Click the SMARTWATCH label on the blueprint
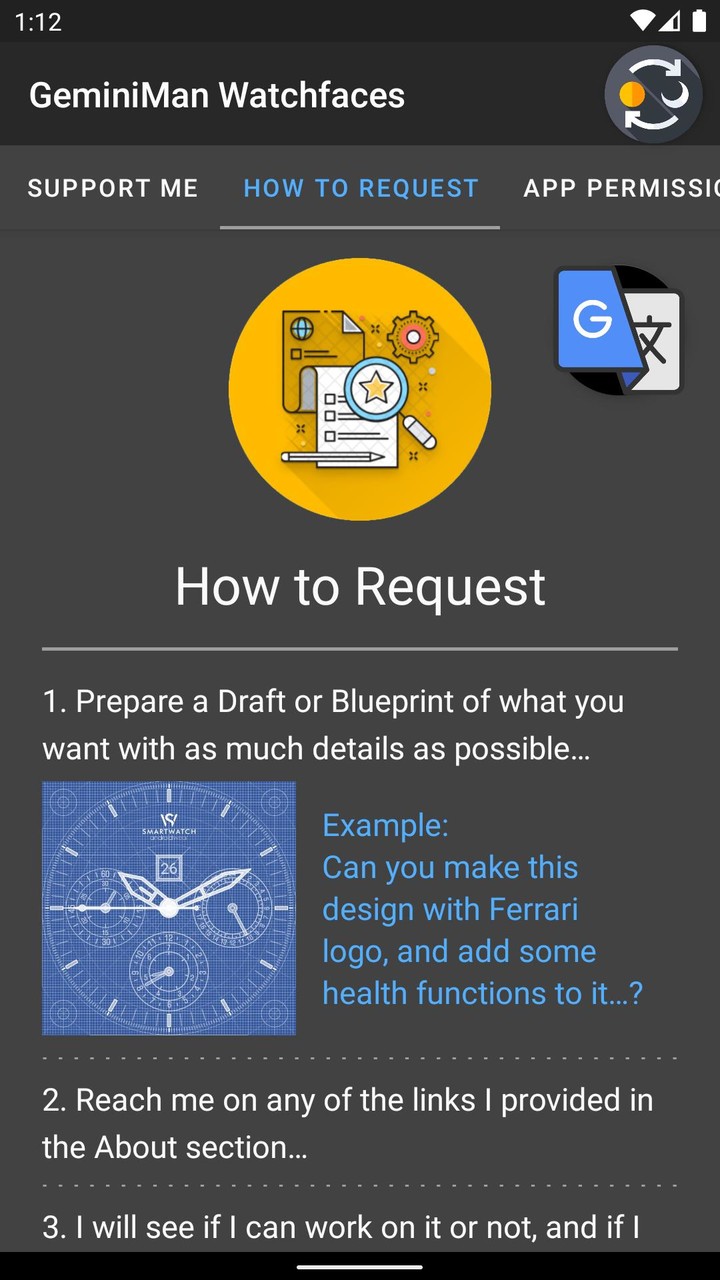Screen dimensions: 720x1280 170,829
